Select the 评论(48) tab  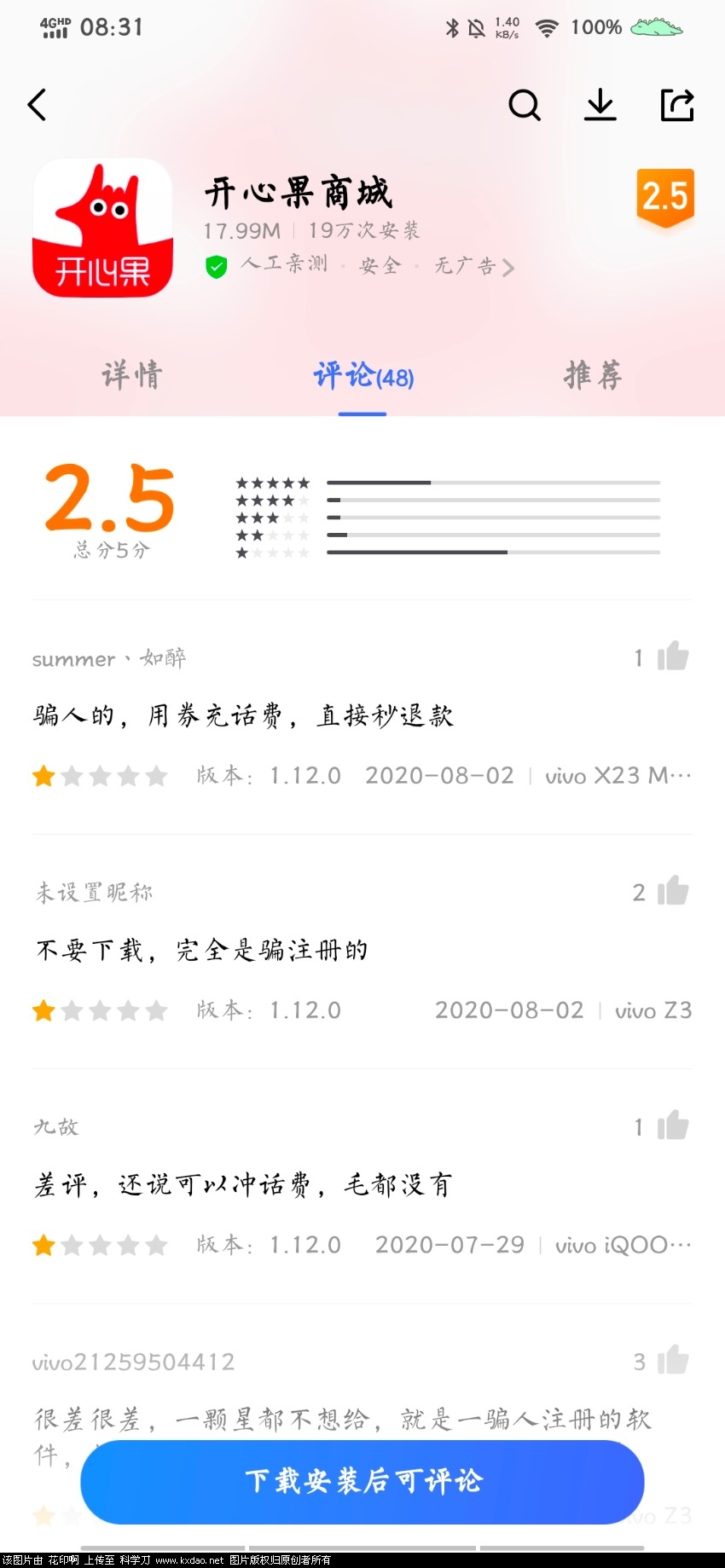click(363, 375)
